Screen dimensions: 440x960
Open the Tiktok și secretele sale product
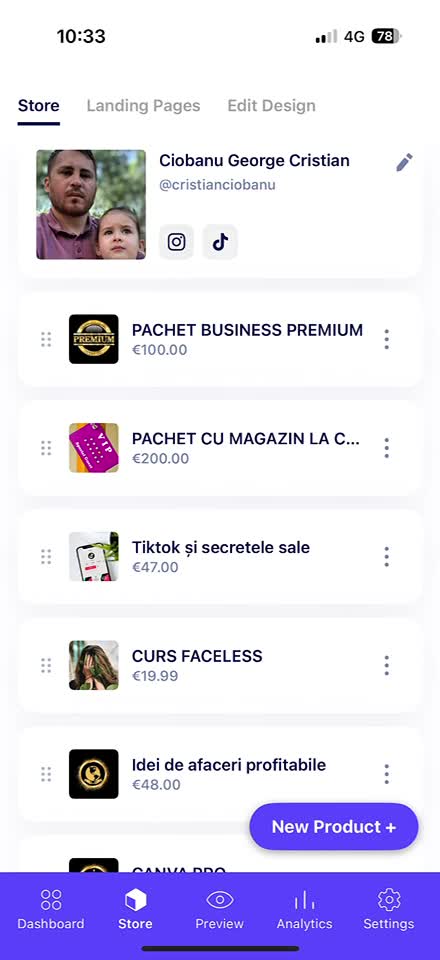click(x=220, y=557)
